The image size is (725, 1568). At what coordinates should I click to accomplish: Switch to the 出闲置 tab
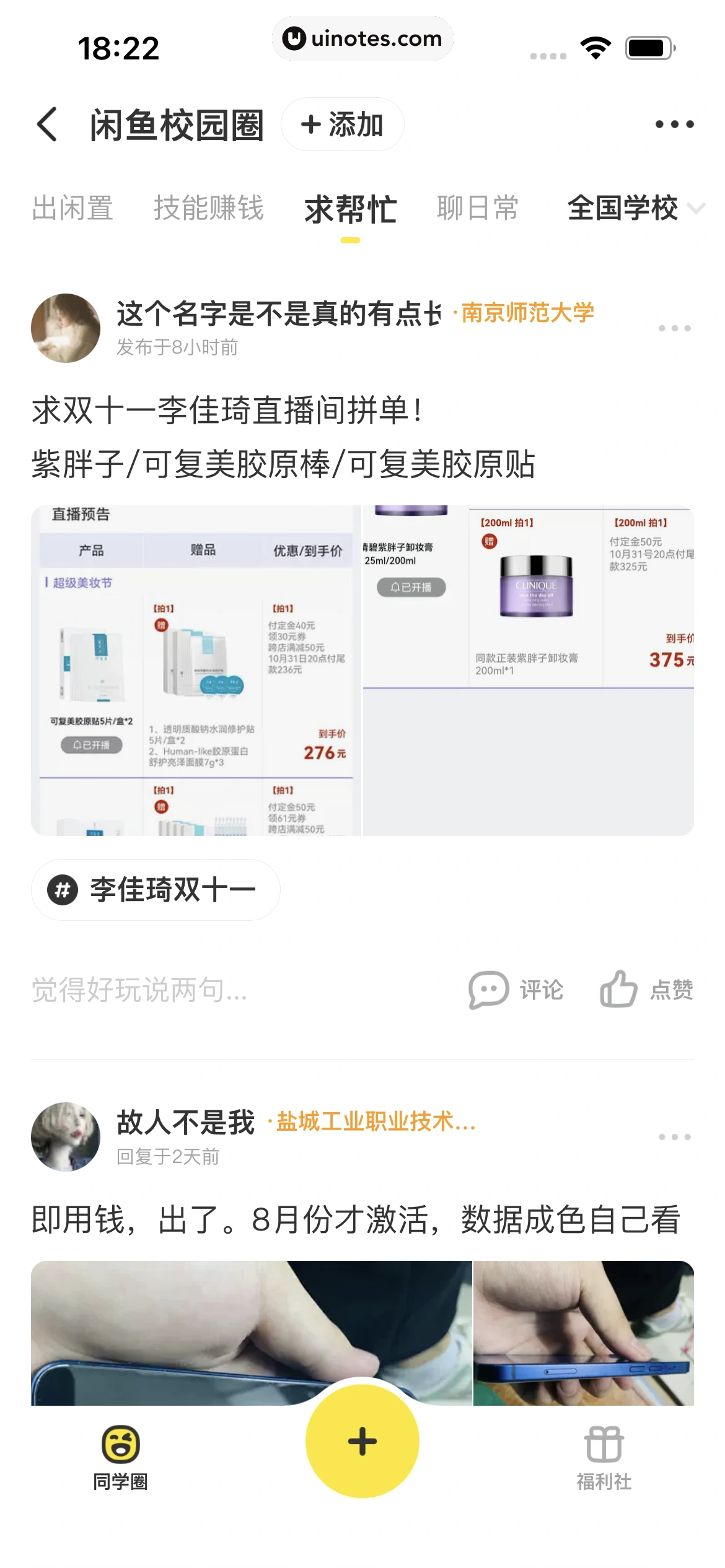[72, 209]
